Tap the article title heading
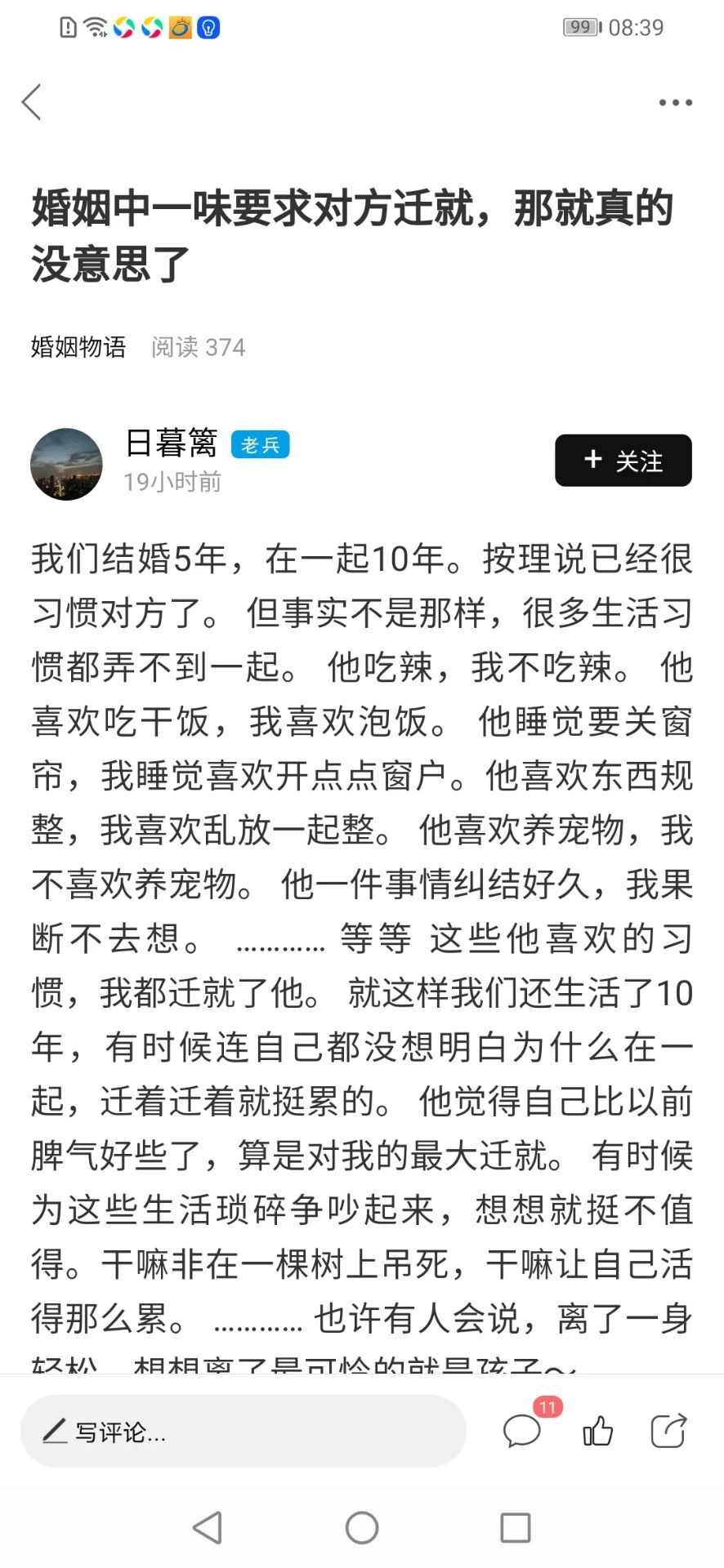This screenshot has width=724, height=1568. coord(351,234)
